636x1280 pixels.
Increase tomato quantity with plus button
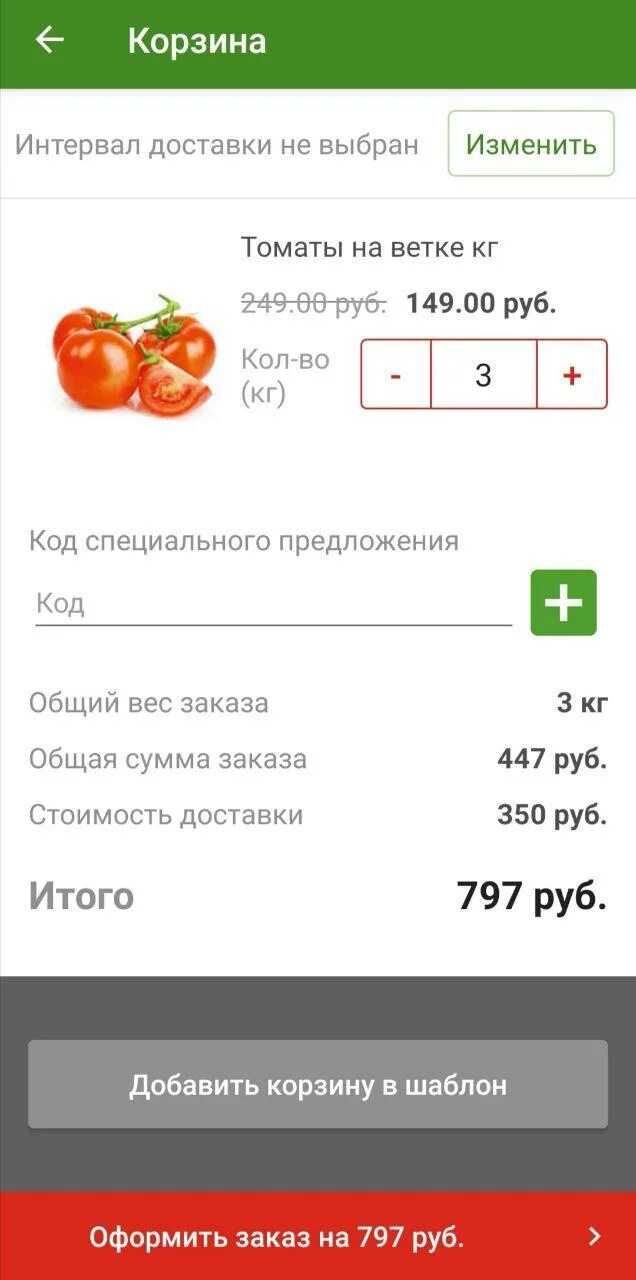click(x=571, y=375)
